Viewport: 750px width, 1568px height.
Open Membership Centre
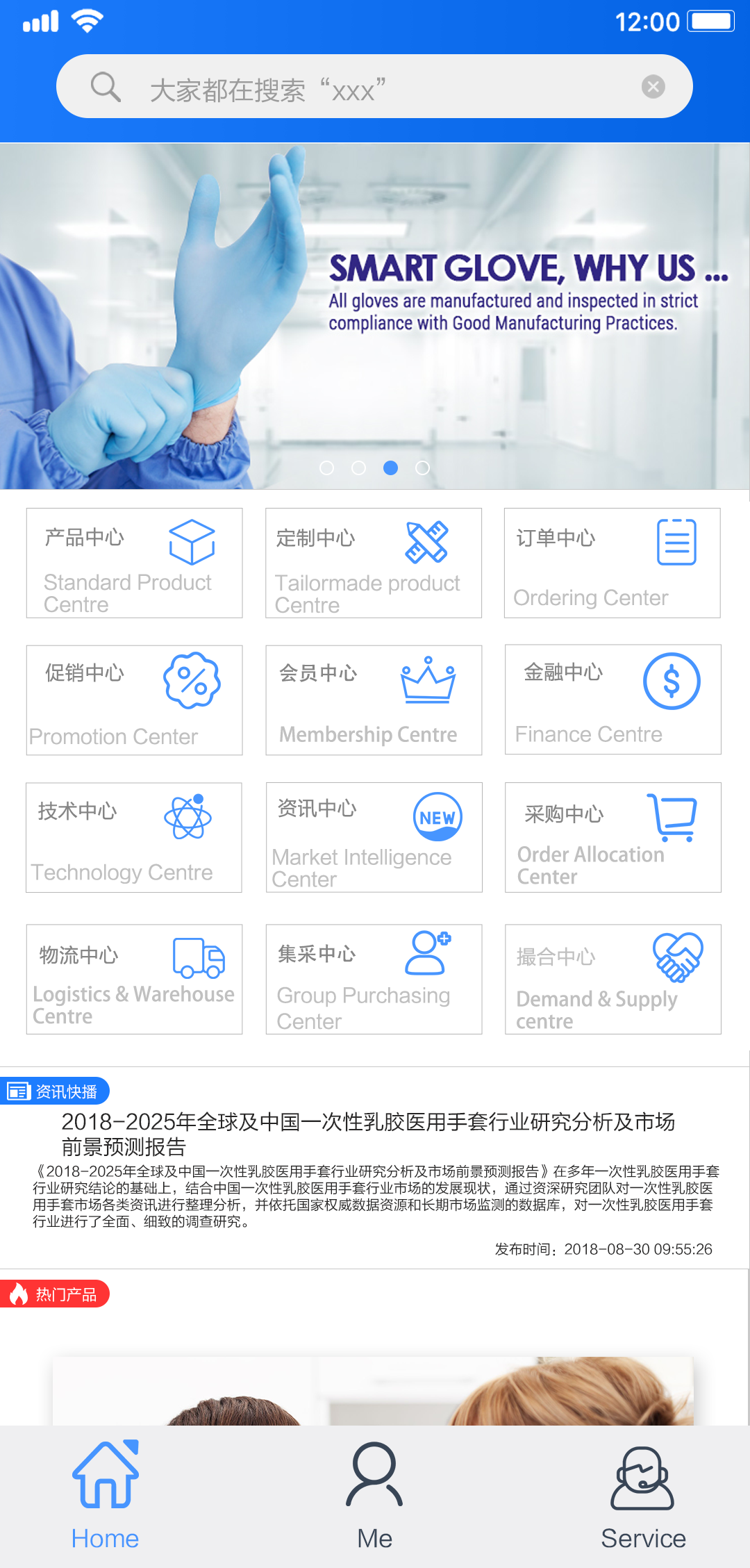tap(374, 700)
